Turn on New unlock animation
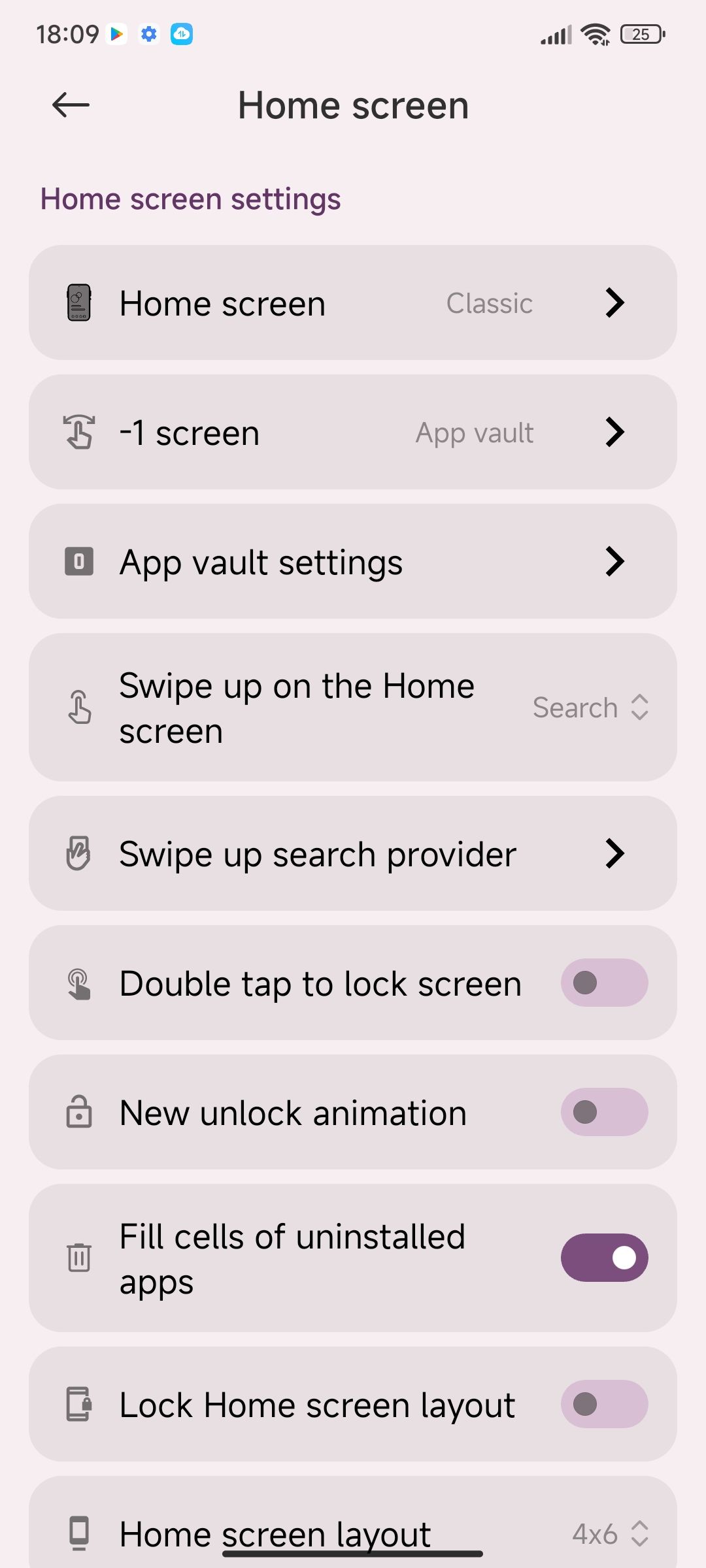The width and height of the screenshot is (706, 1568). (604, 1112)
